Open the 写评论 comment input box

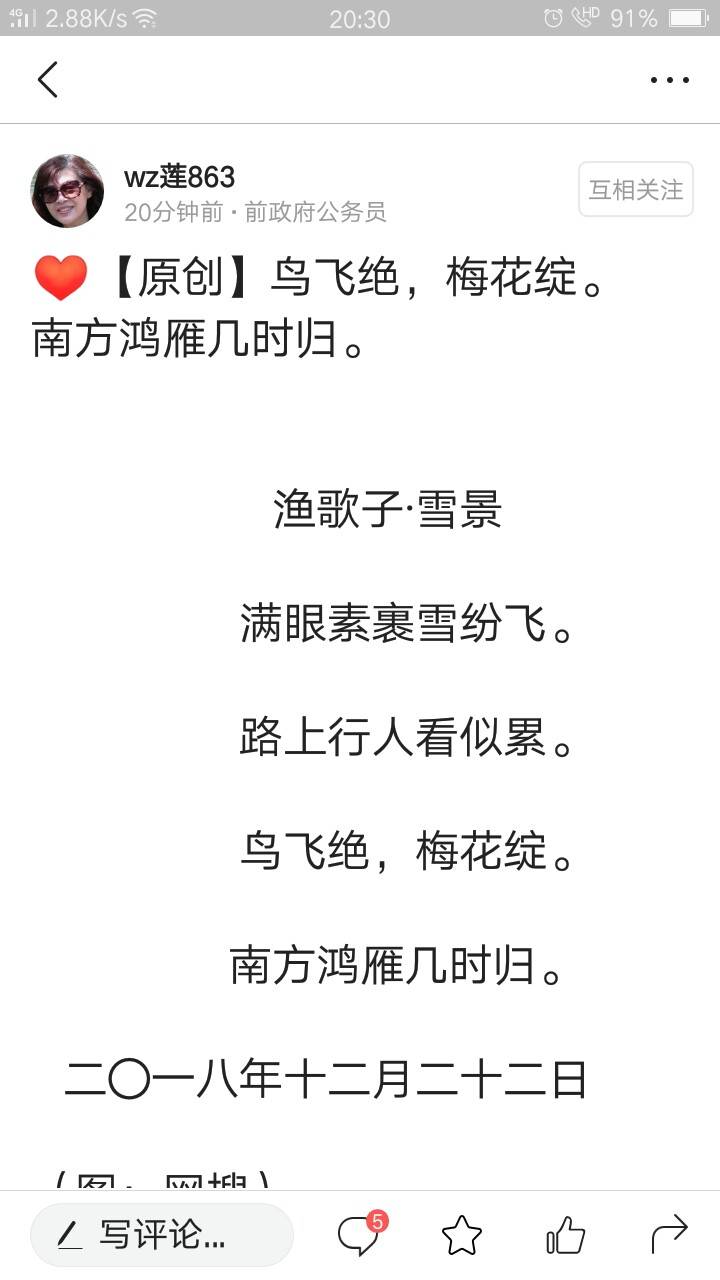coord(162,1236)
